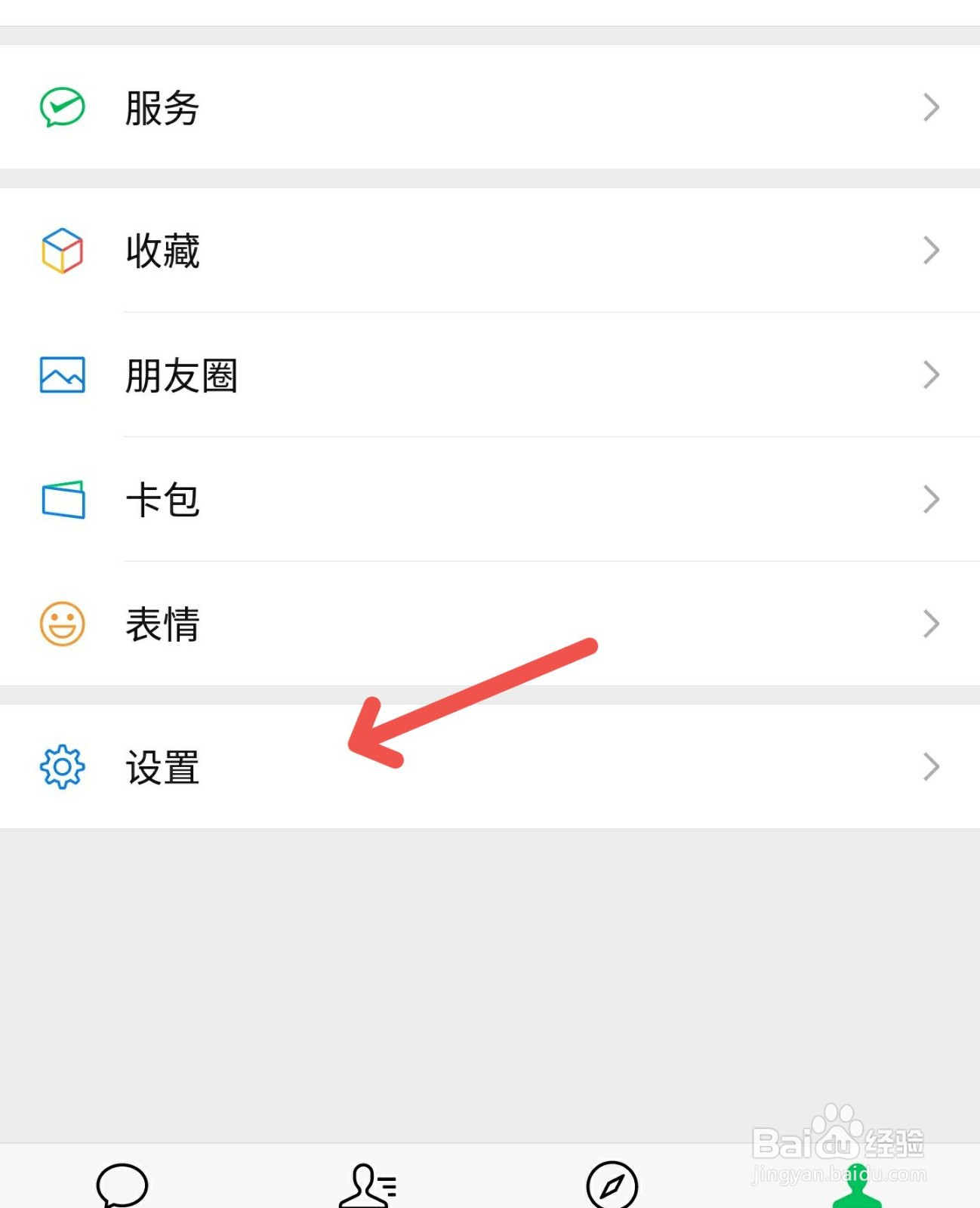Open 设置 settings entry
The image size is (980, 1208).
tap(162, 768)
